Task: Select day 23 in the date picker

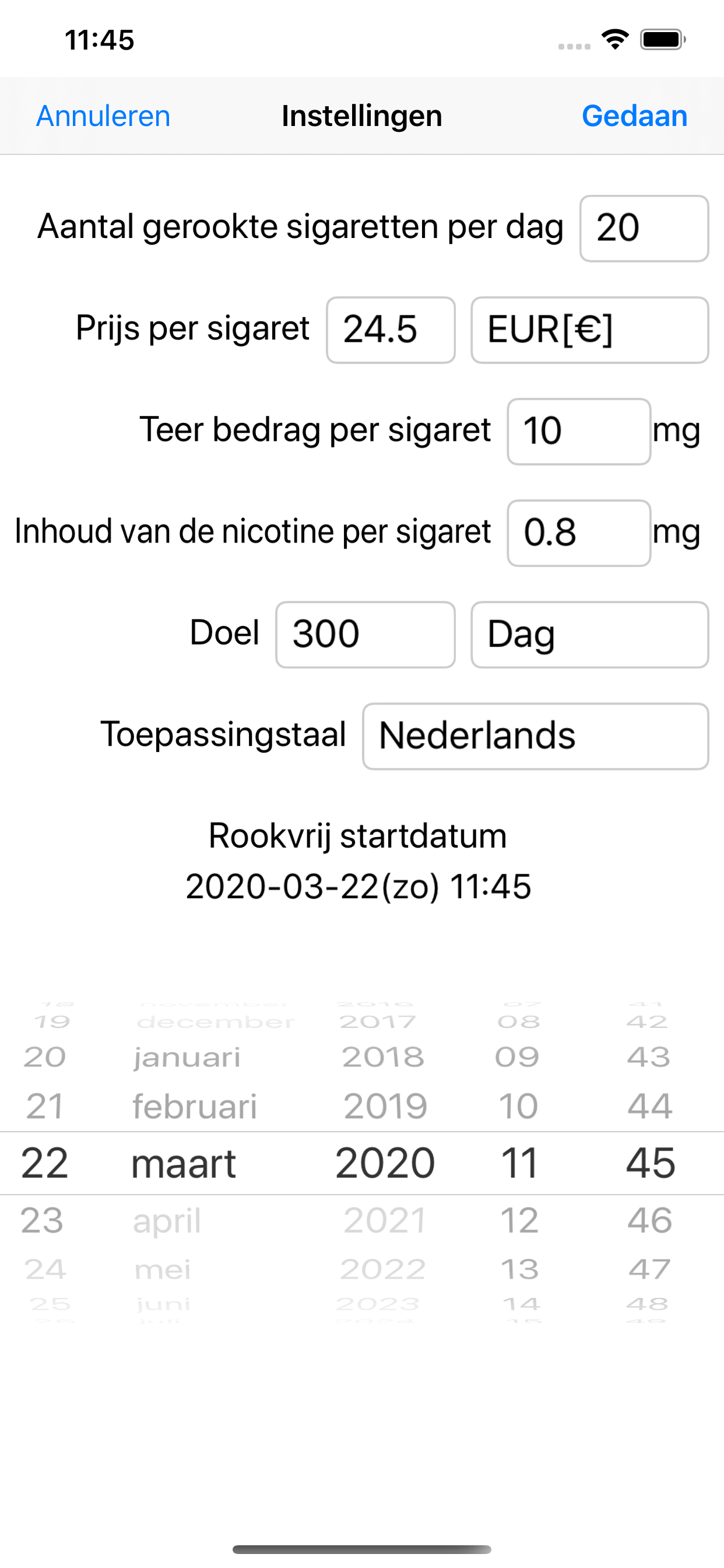Action: [43, 1220]
